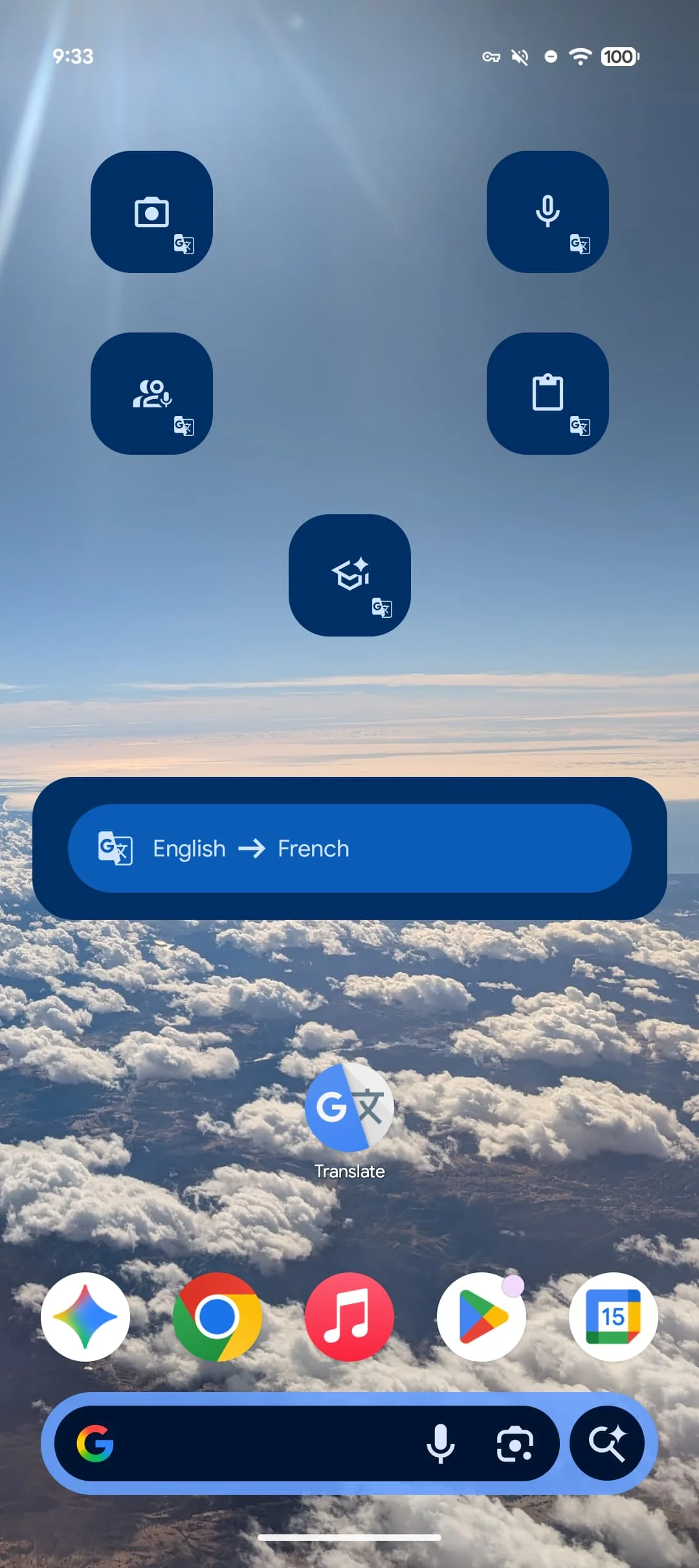Open the Gemini app
This screenshot has width=699, height=1568.
pyautogui.click(x=85, y=1316)
